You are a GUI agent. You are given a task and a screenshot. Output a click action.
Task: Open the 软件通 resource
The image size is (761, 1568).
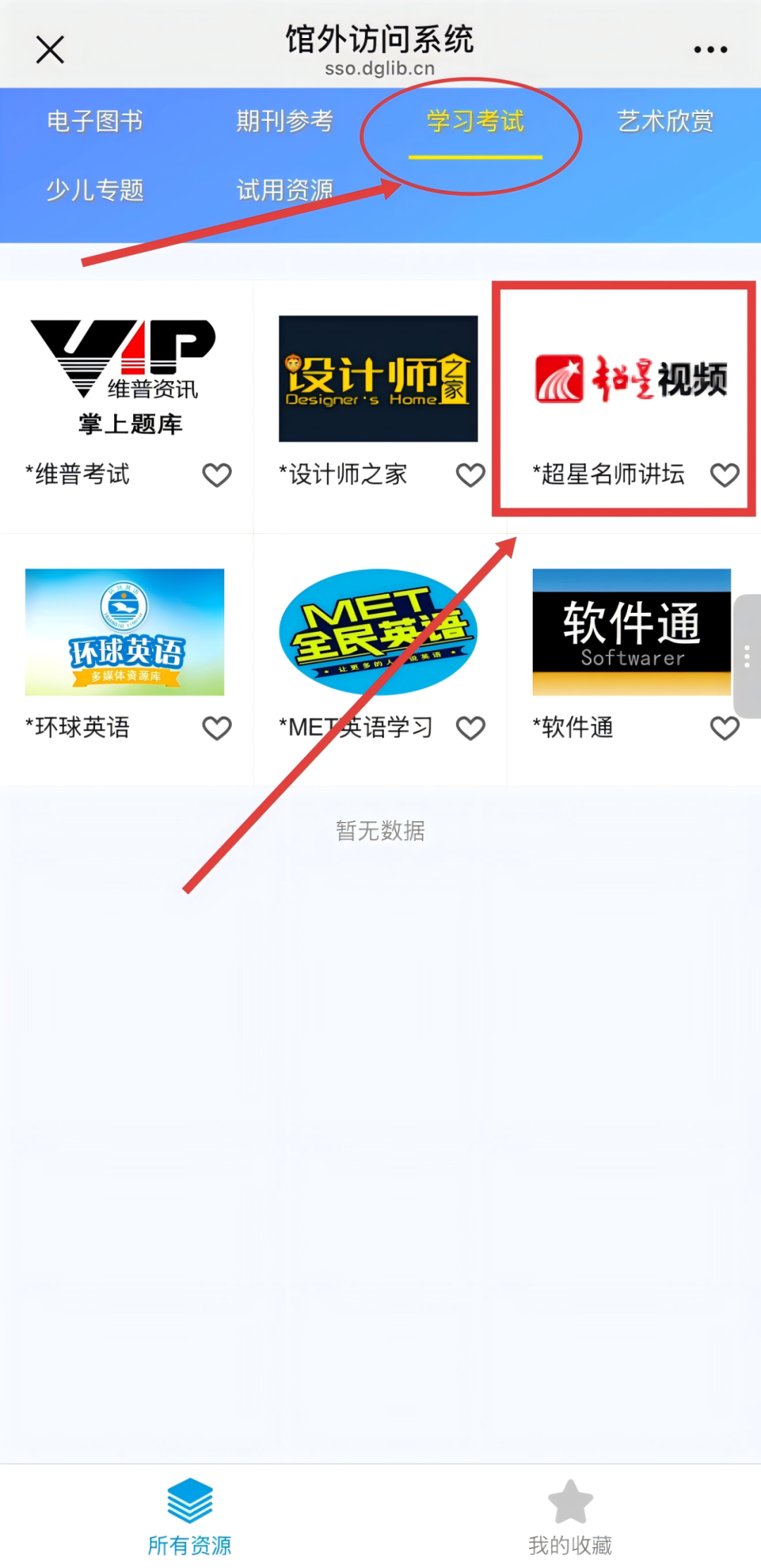[631, 632]
